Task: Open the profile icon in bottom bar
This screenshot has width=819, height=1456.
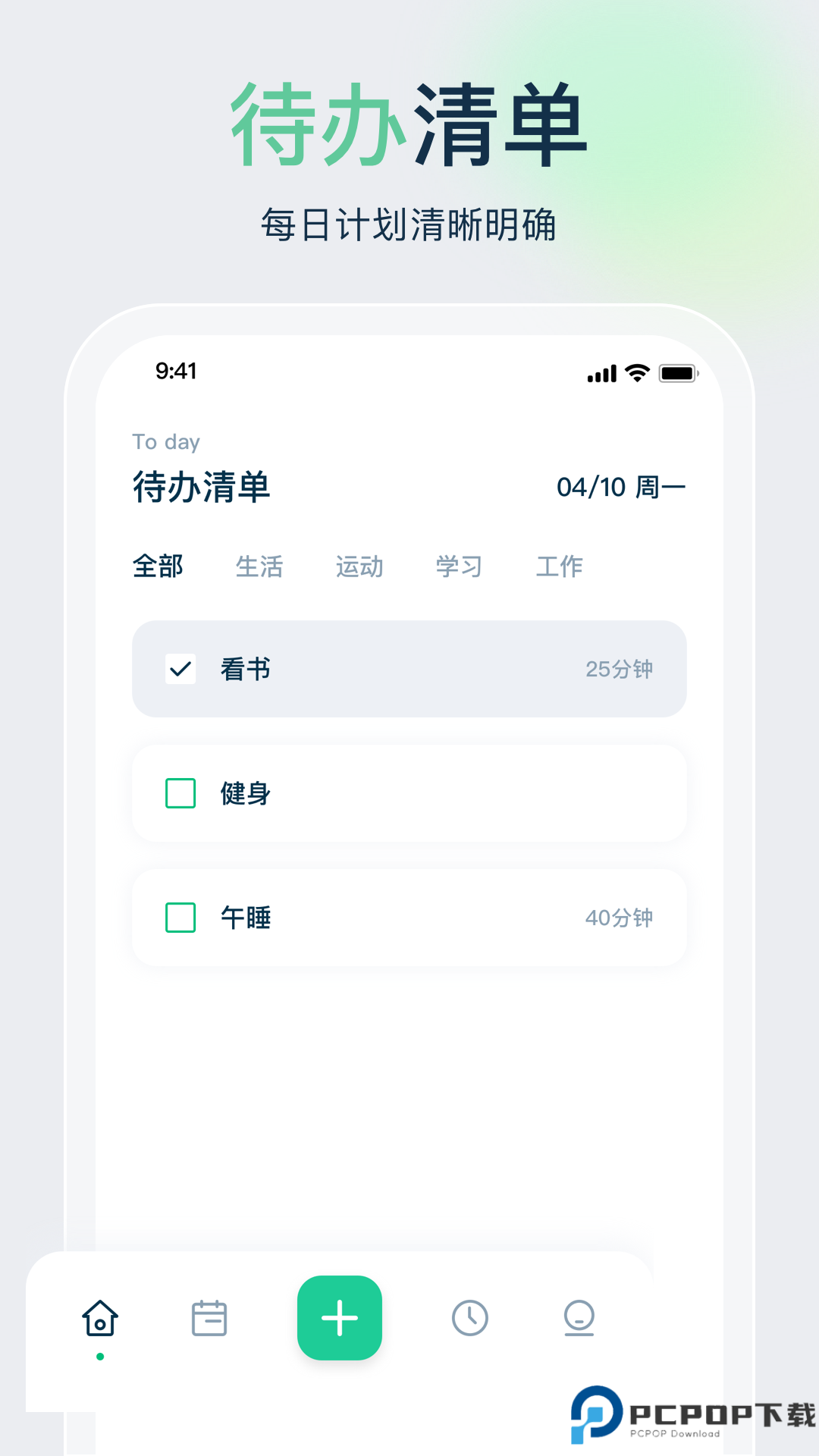Action: 579,1318
